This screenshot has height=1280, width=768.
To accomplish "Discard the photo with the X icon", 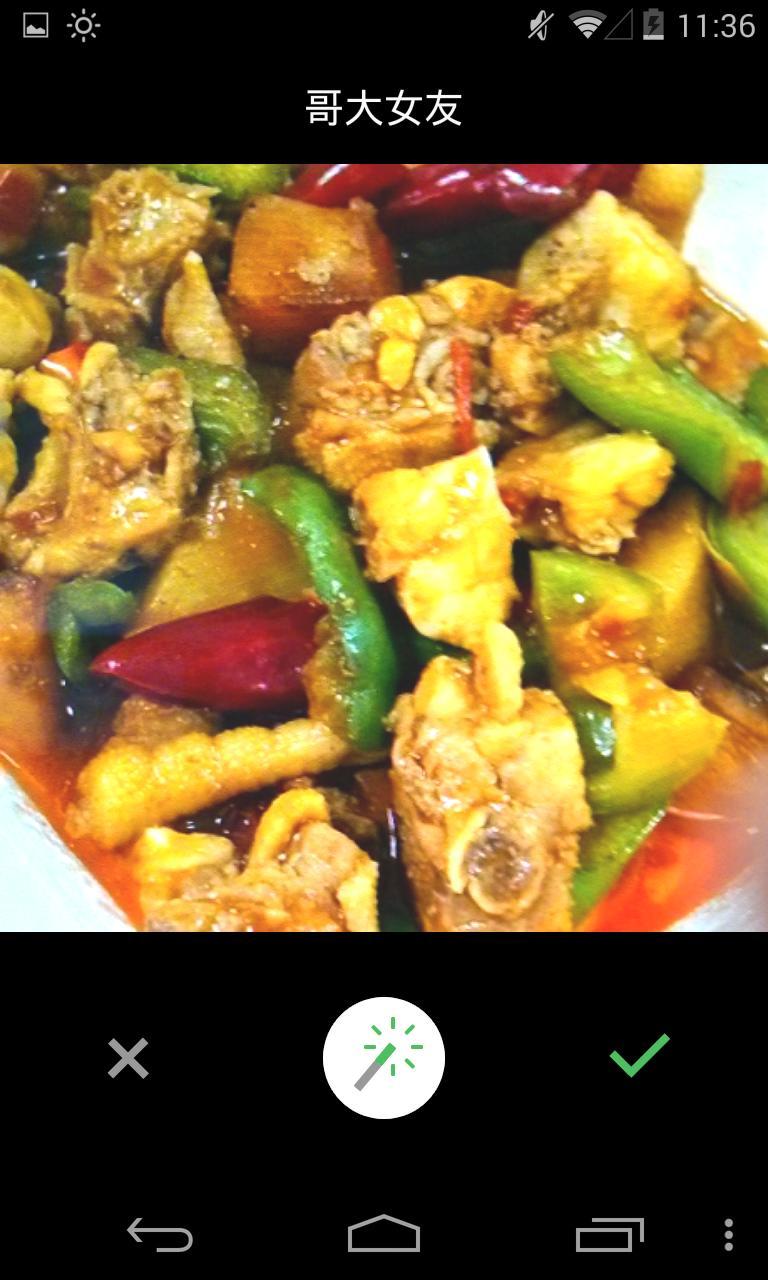I will click(128, 1058).
